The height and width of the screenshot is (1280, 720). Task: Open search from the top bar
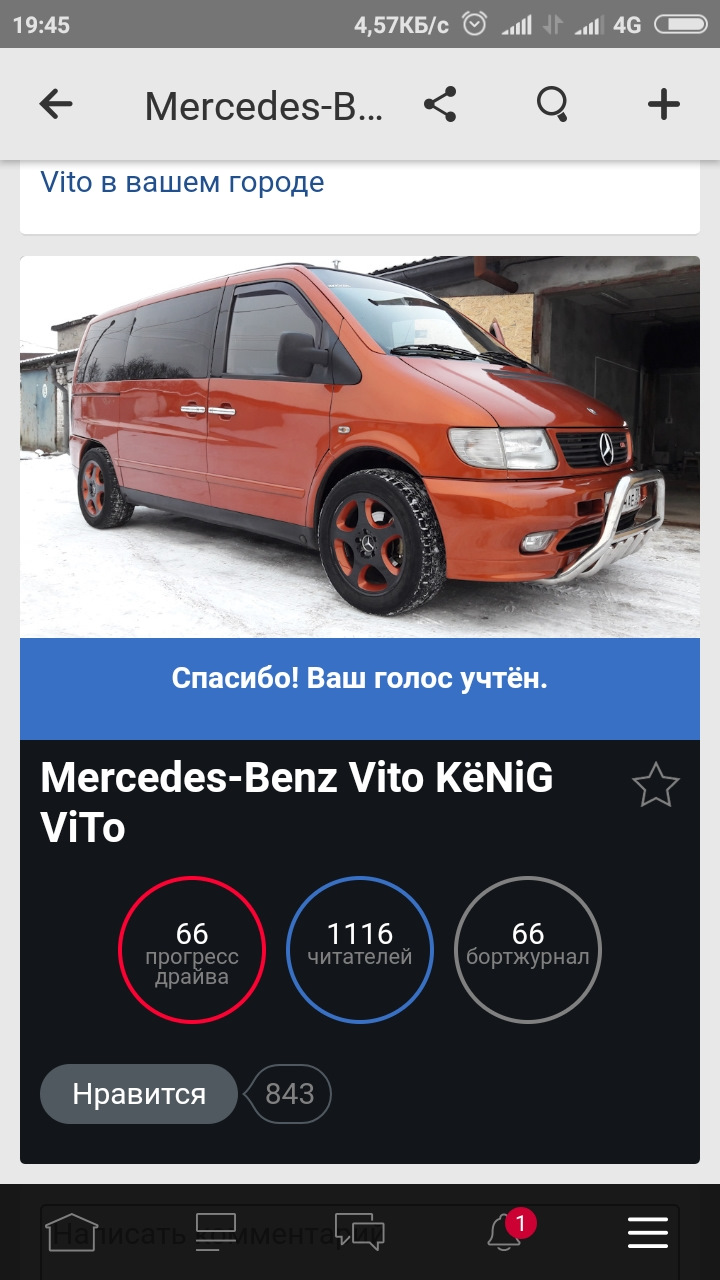coord(552,104)
